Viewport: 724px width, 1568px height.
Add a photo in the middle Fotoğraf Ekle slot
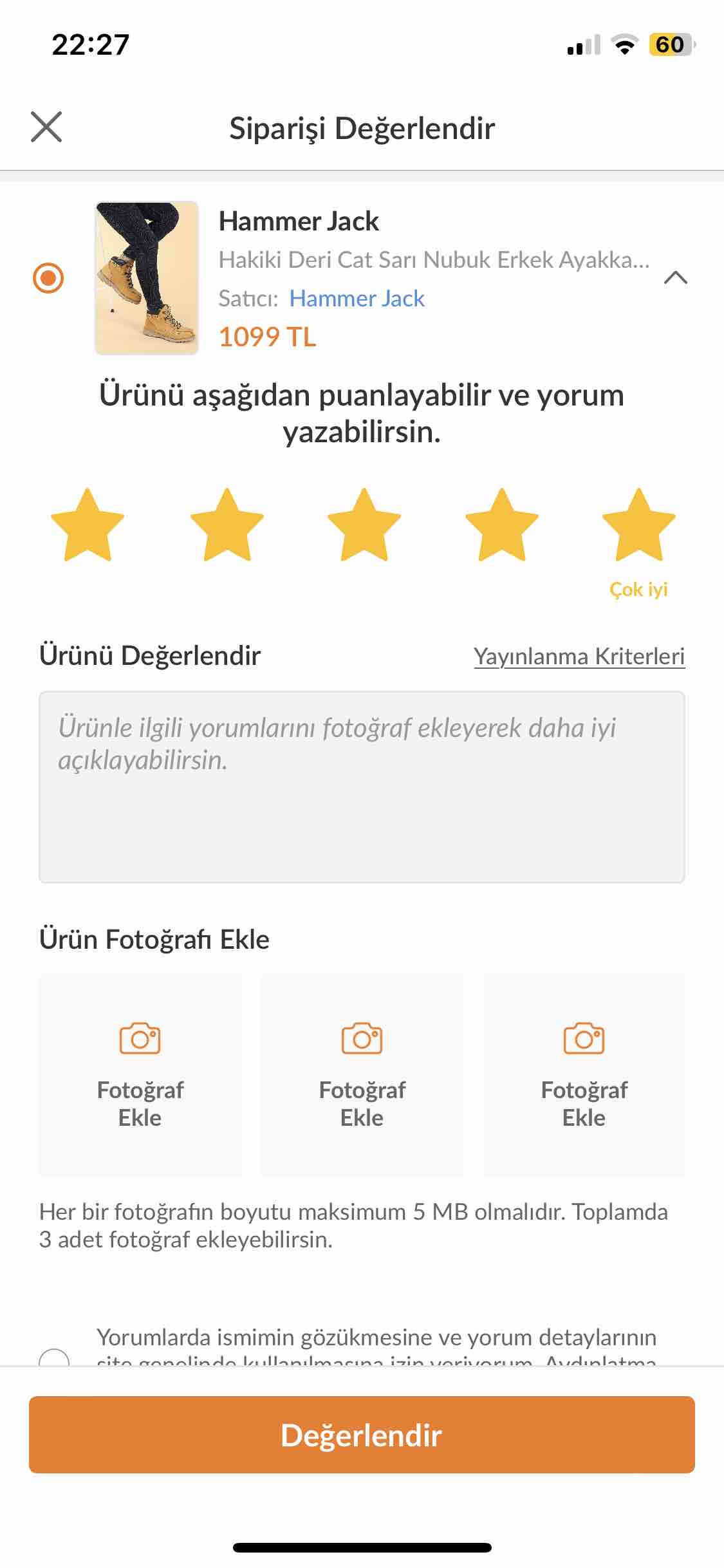362,1075
